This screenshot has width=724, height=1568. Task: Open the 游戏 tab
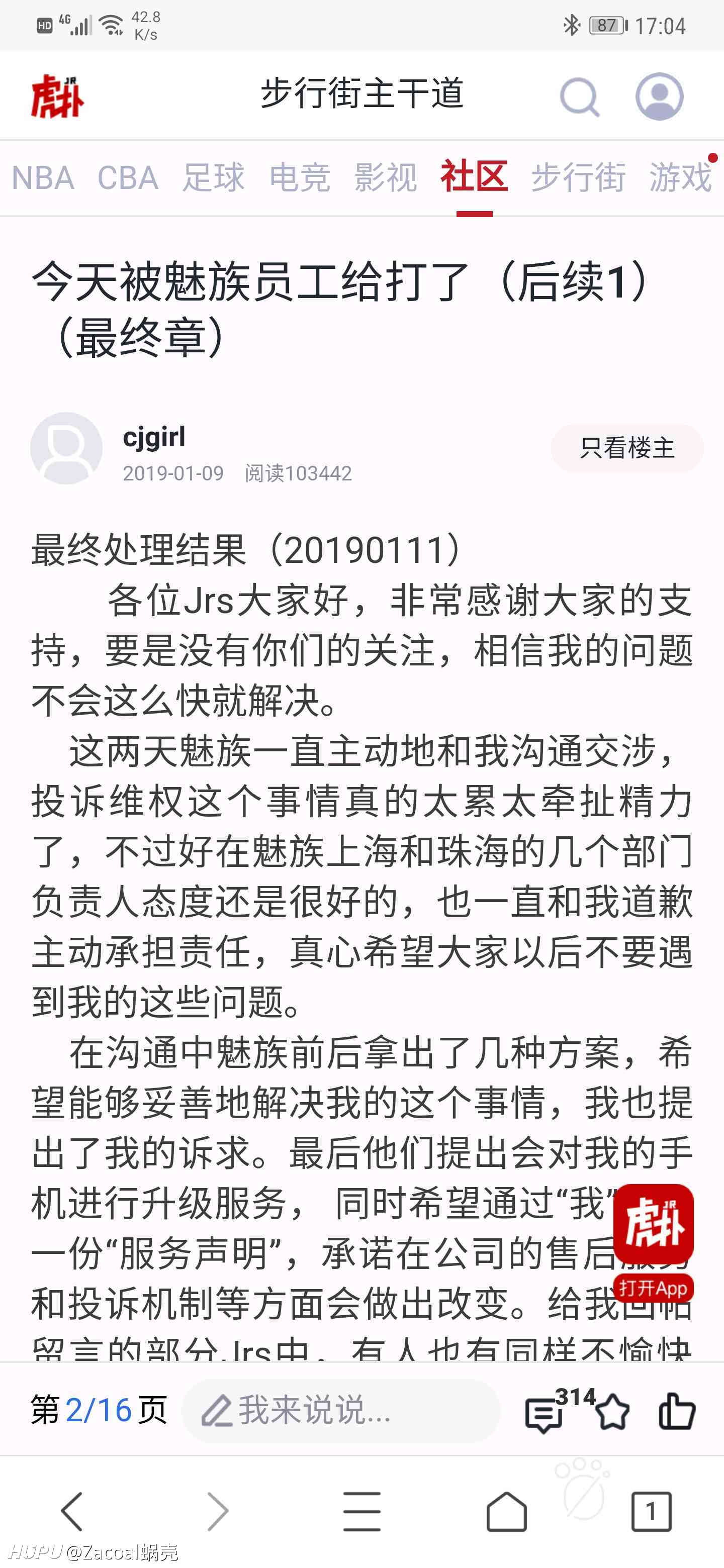(x=680, y=178)
